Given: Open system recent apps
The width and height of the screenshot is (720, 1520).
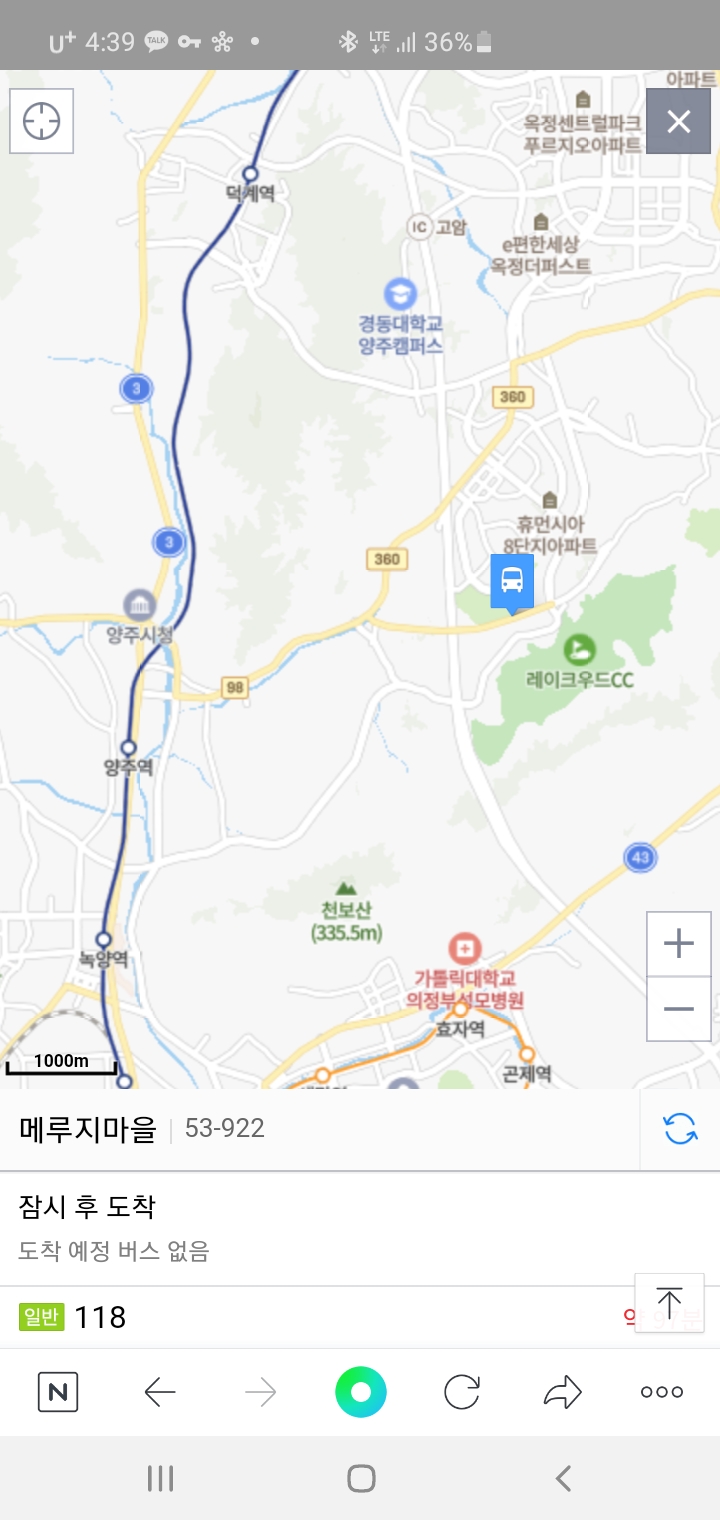Looking at the screenshot, I should coord(160,1478).
